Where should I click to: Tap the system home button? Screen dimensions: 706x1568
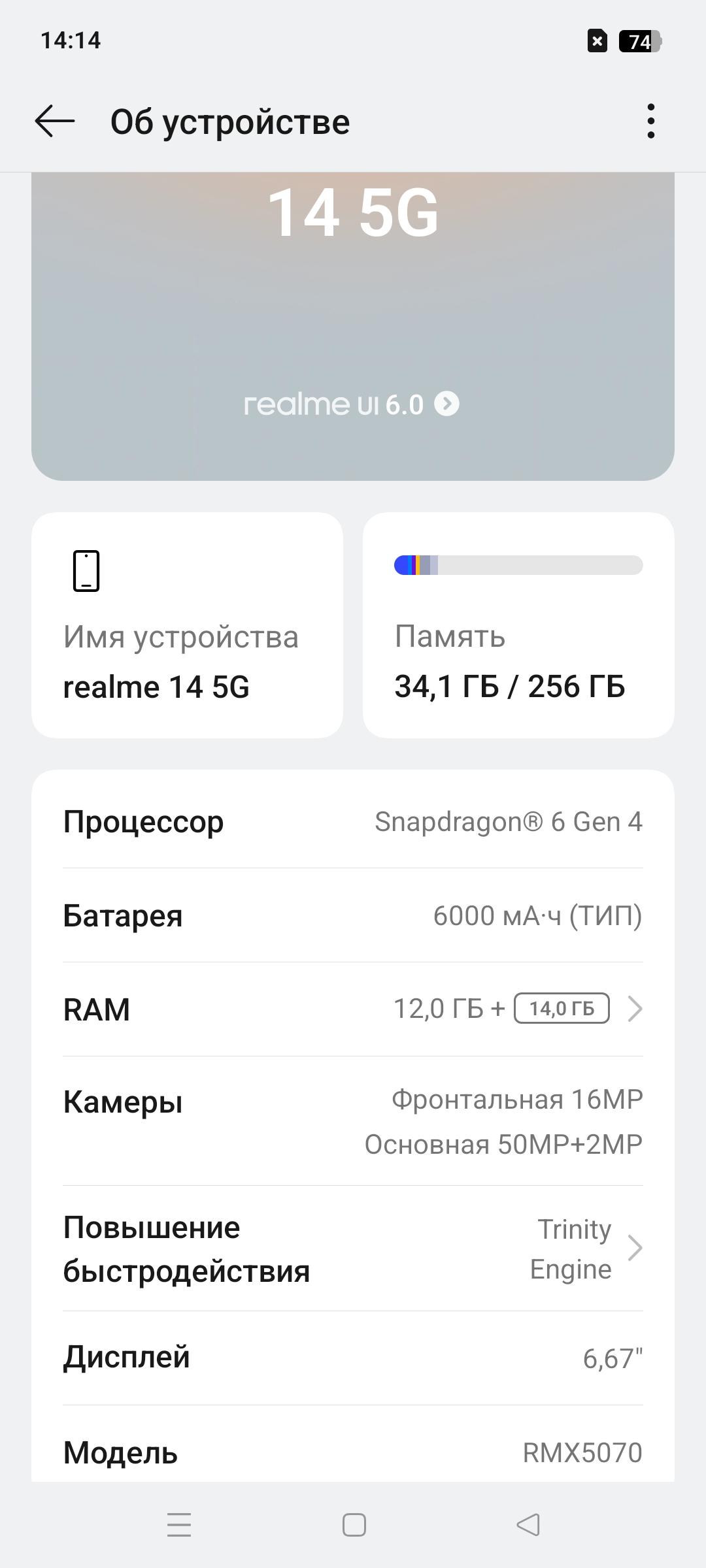coord(354,1525)
